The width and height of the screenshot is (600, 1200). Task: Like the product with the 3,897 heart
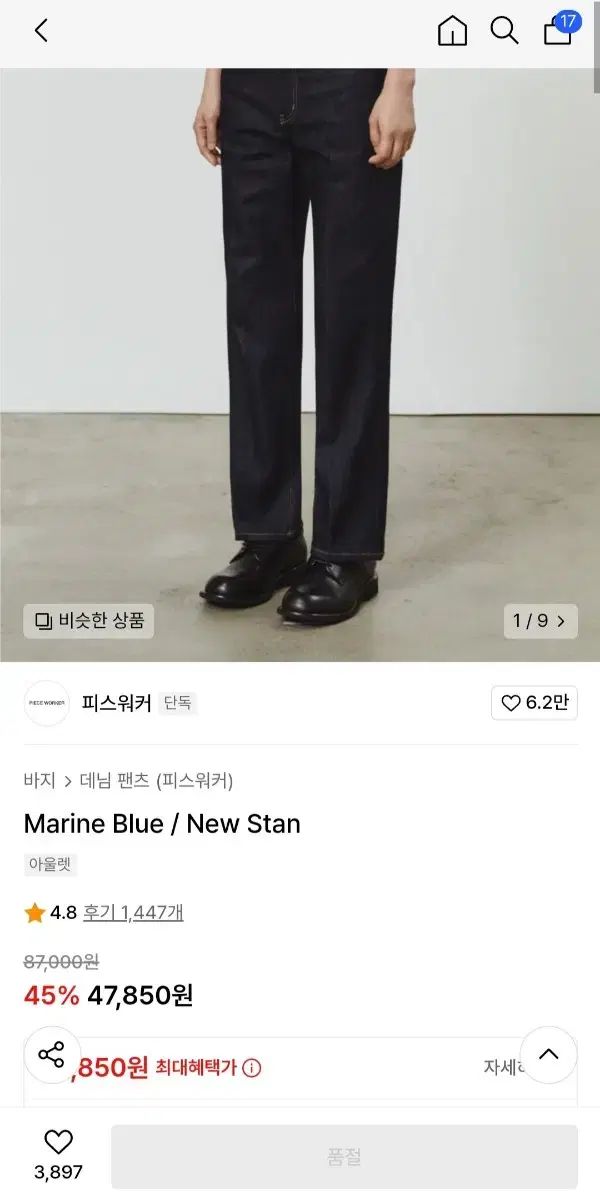58,1155
